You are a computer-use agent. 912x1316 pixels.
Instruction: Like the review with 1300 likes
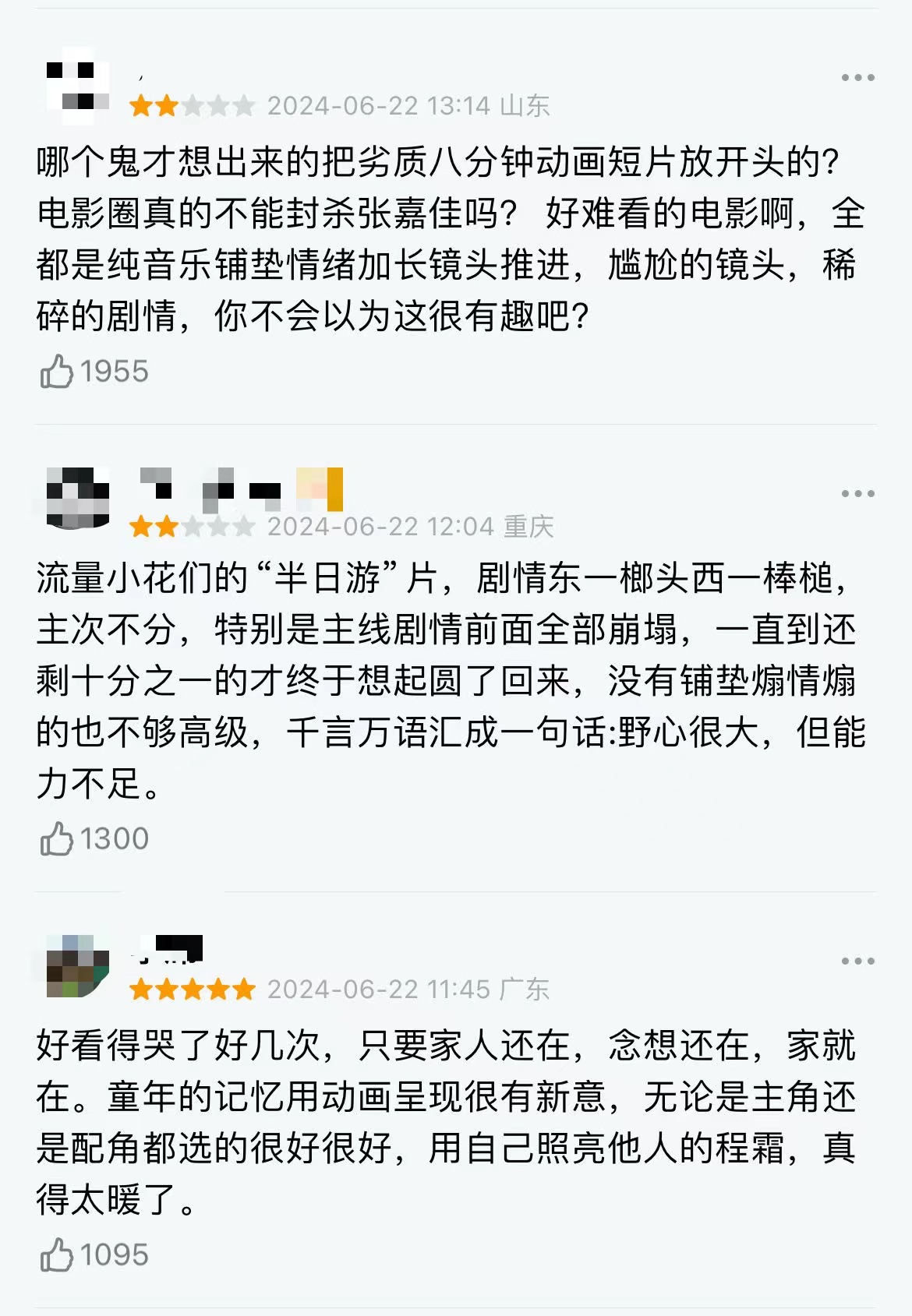click(x=57, y=839)
